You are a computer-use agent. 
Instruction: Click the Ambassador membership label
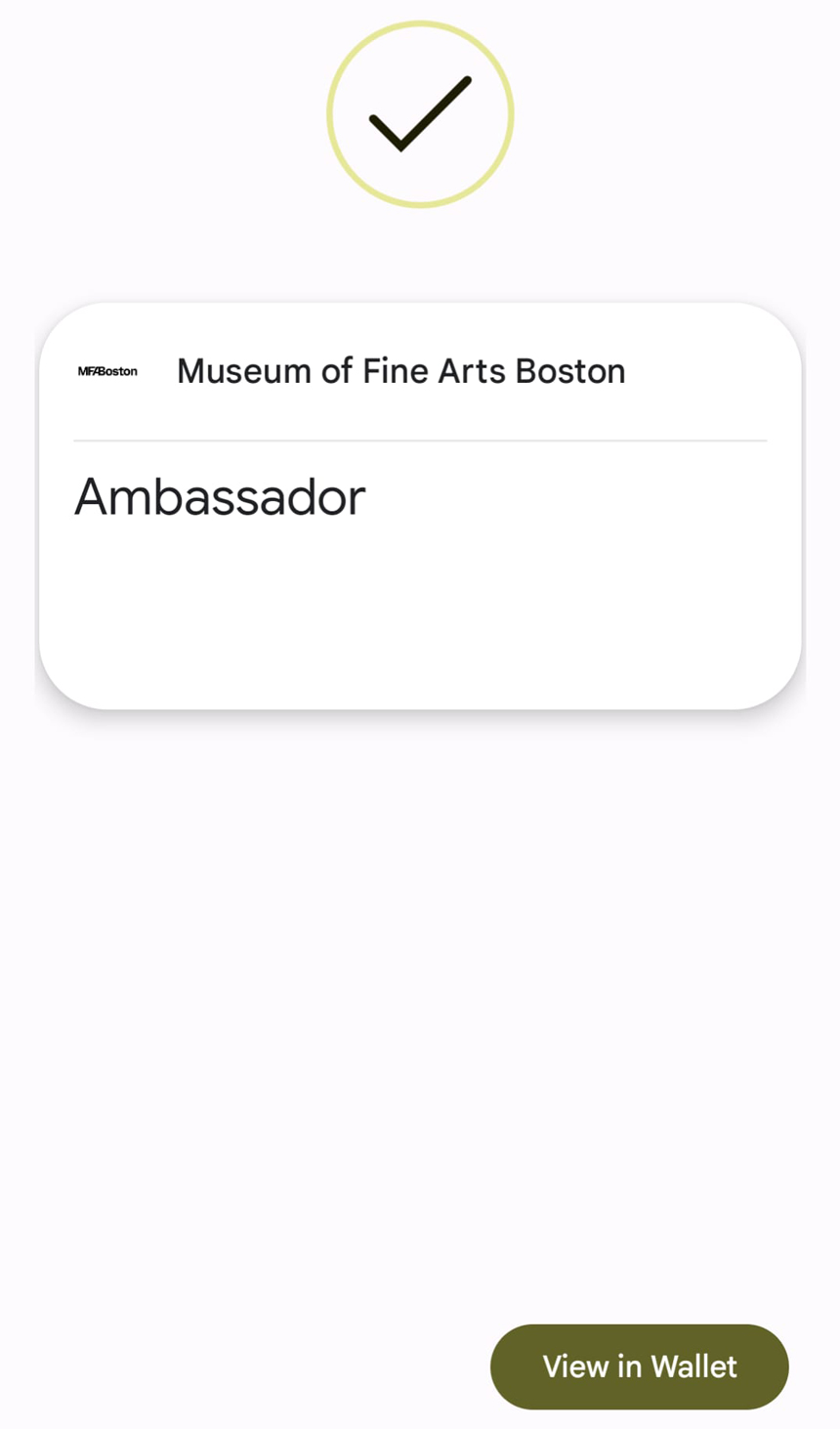click(220, 498)
